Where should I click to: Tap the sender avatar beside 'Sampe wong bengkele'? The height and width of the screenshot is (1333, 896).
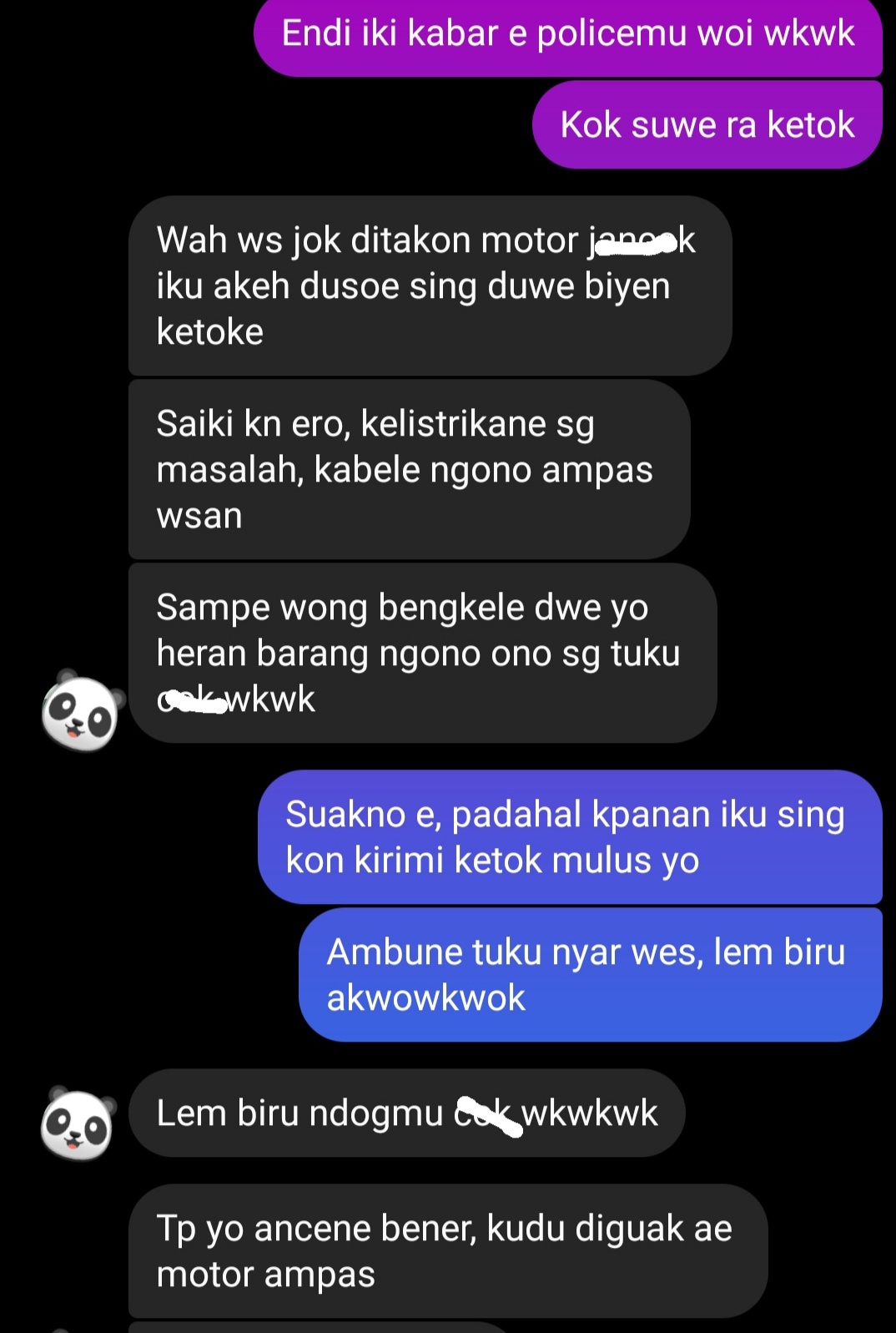click(x=81, y=713)
